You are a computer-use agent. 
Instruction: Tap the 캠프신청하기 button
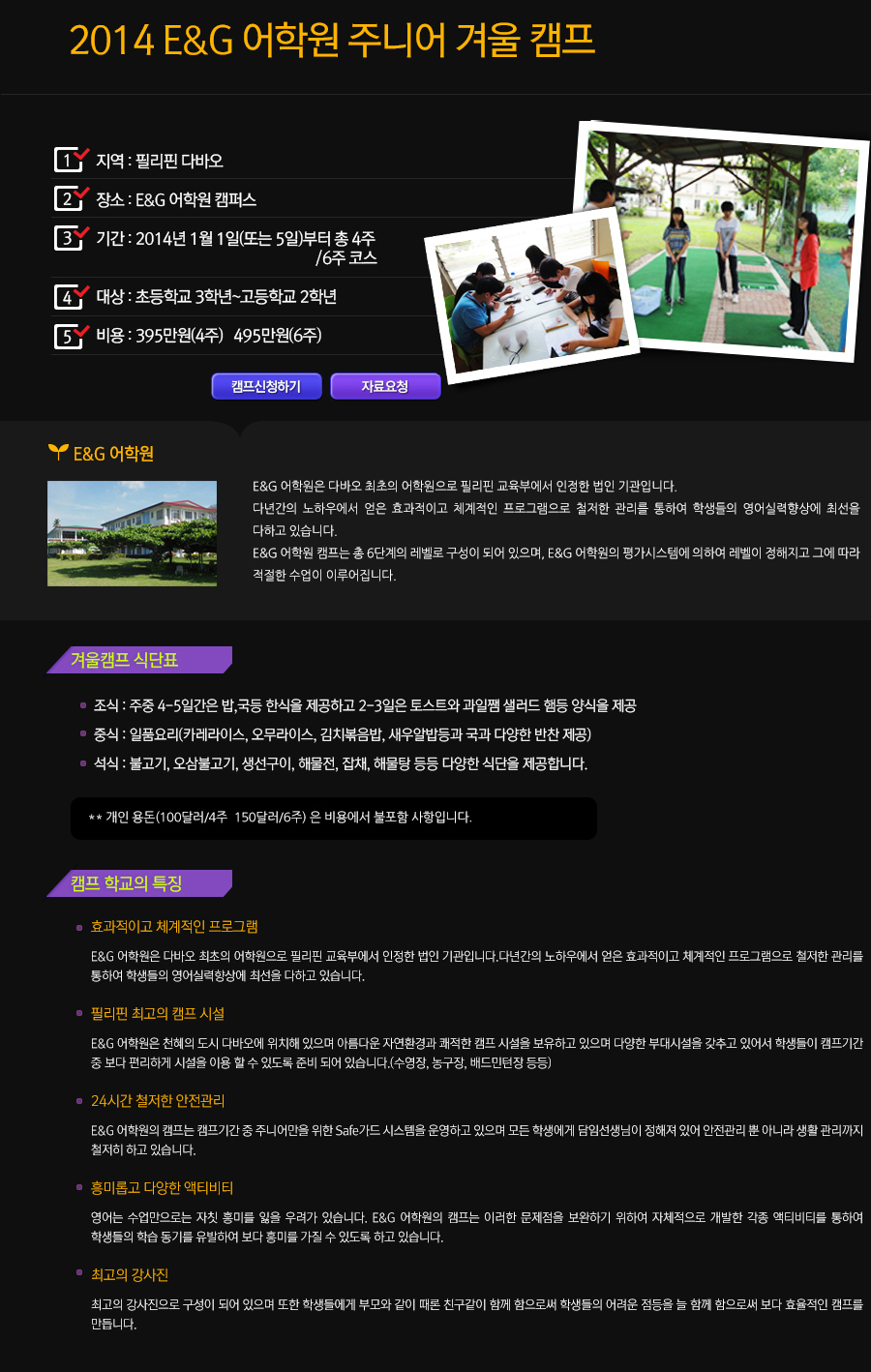click(266, 386)
